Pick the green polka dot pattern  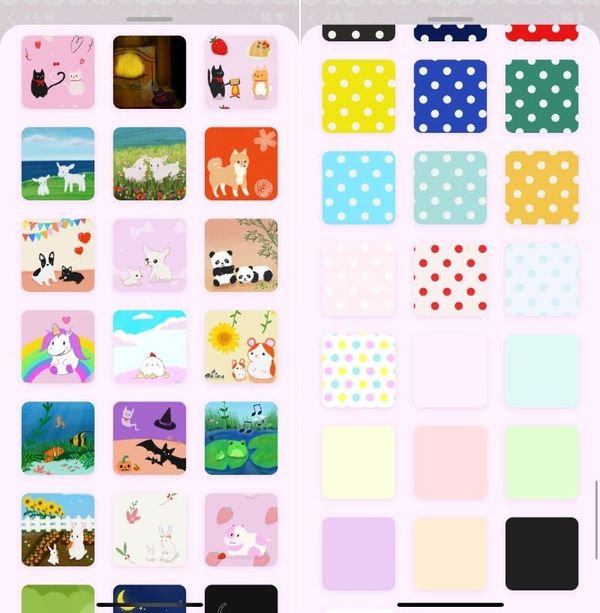pos(542,96)
